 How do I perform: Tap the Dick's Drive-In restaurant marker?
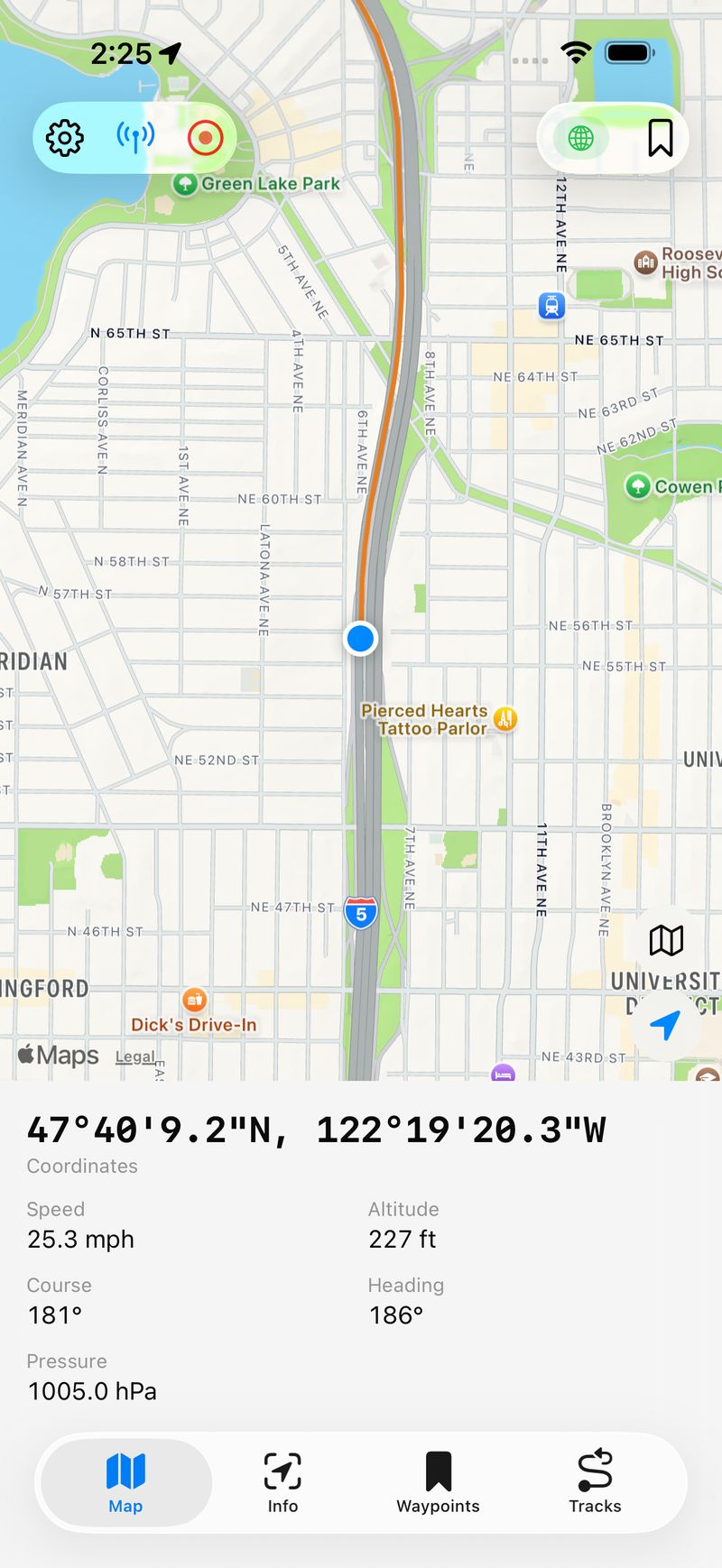point(194,1000)
